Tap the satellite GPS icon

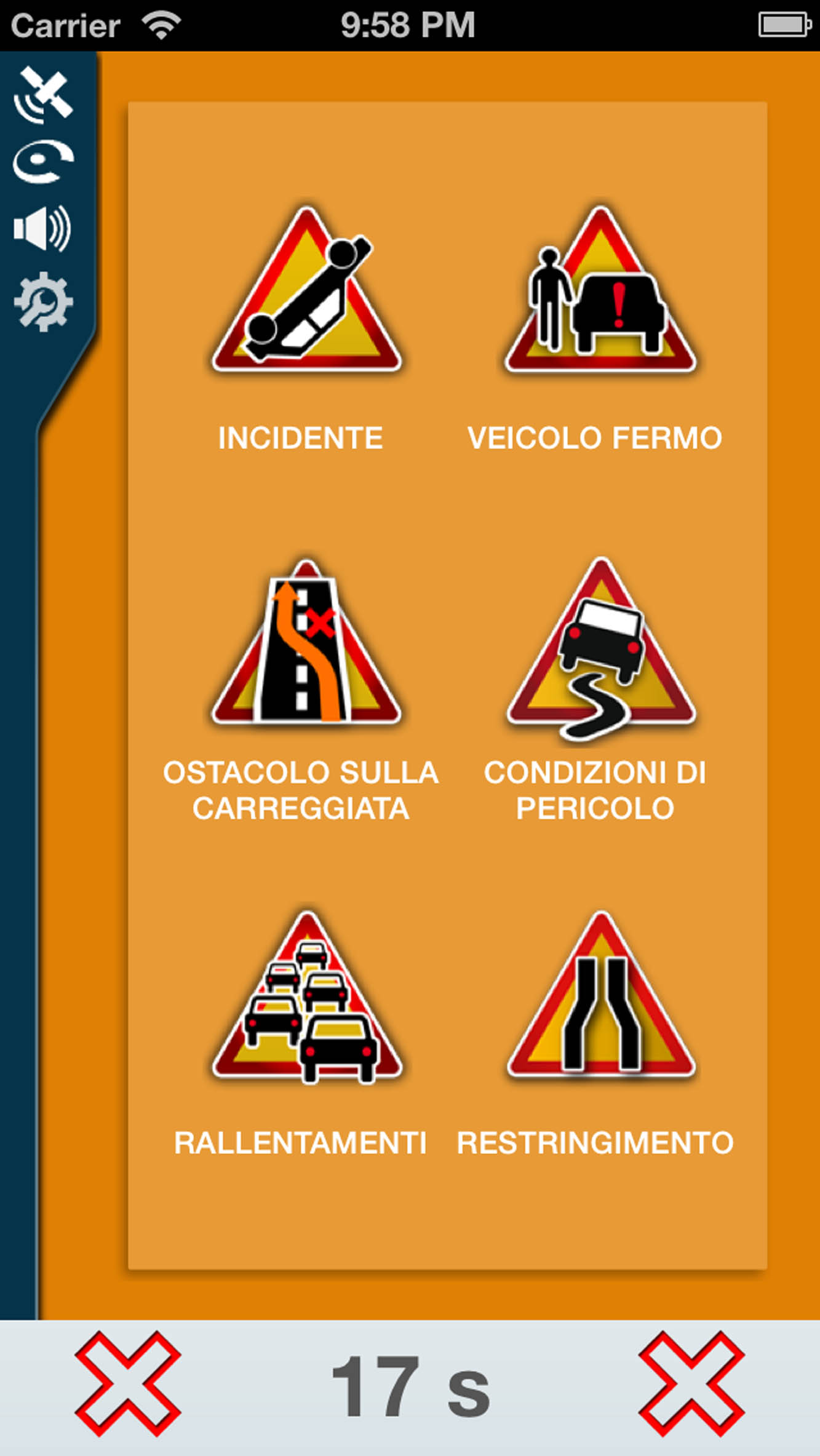point(44,94)
